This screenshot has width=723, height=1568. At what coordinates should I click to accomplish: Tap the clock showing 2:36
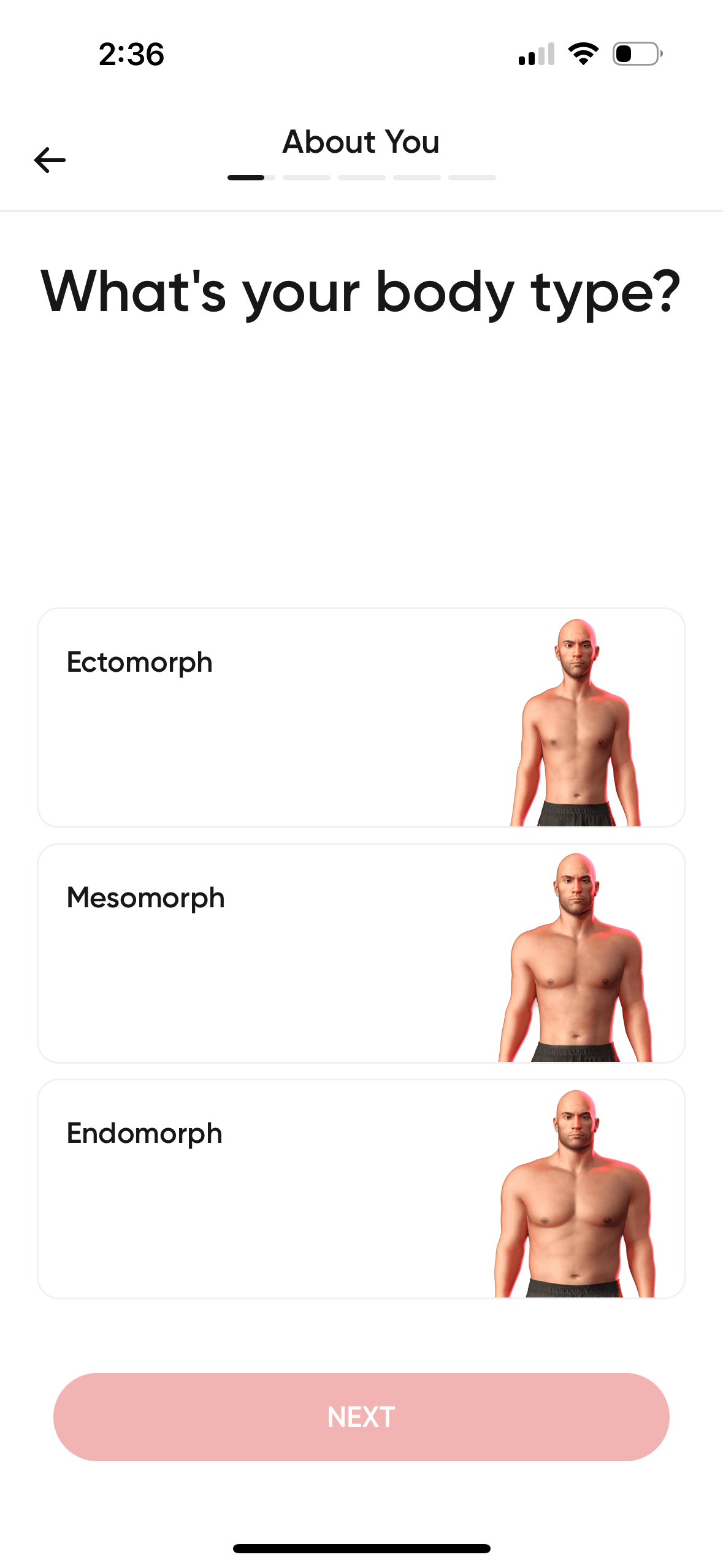[x=129, y=54]
